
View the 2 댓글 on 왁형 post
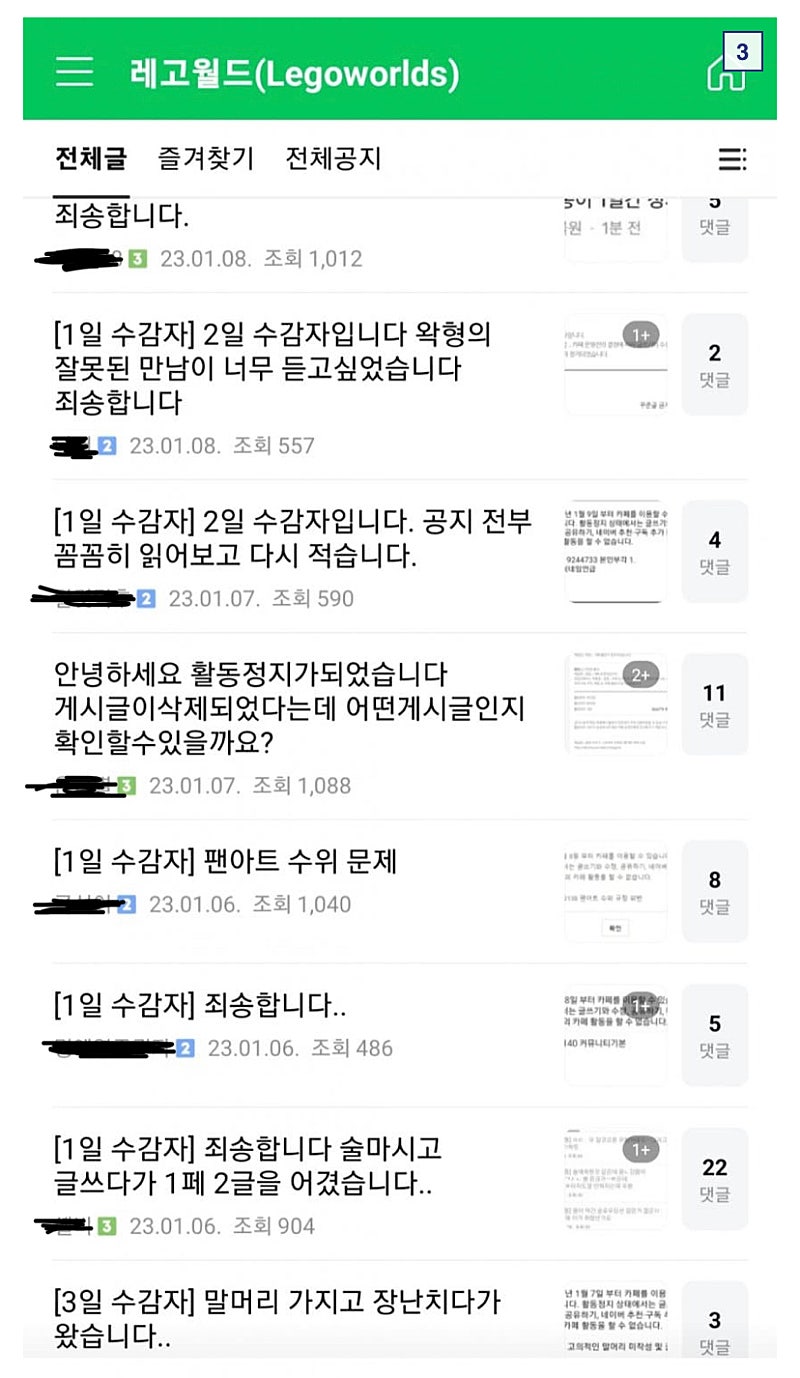pos(714,364)
